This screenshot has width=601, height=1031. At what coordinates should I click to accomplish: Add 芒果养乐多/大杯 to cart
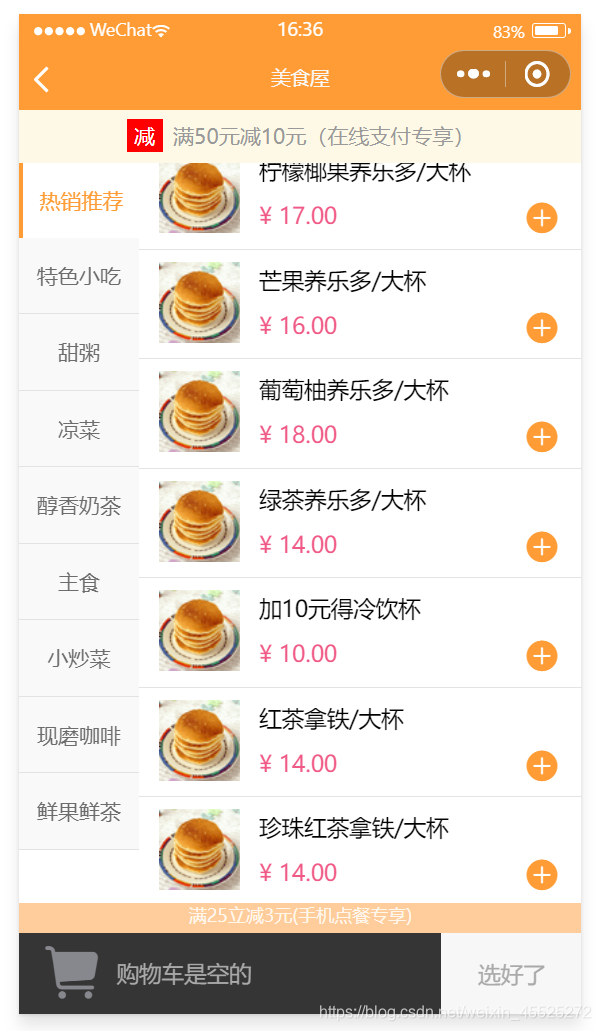click(542, 328)
